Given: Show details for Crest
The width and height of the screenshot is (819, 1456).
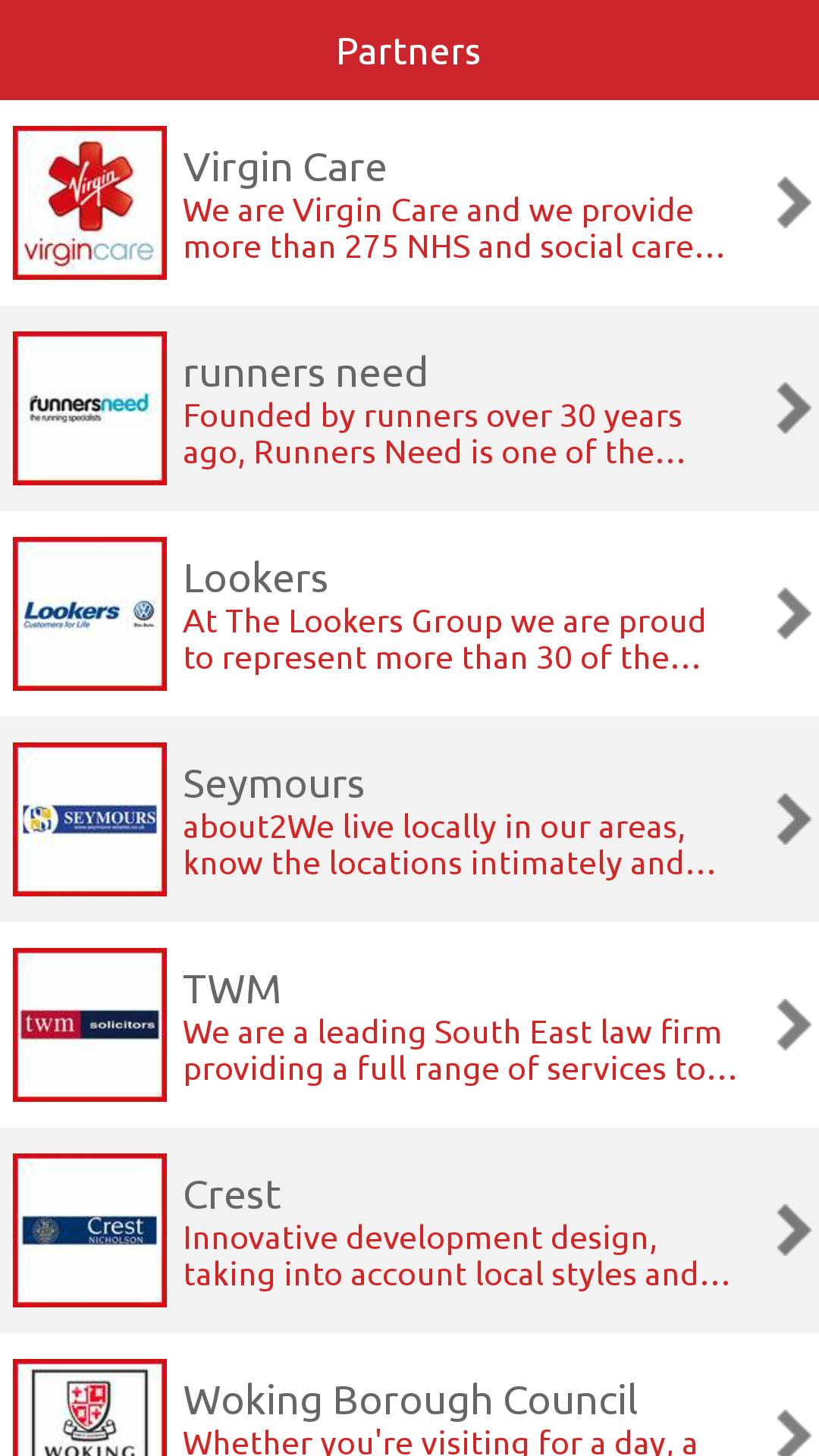Looking at the screenshot, I should coord(409,1231).
